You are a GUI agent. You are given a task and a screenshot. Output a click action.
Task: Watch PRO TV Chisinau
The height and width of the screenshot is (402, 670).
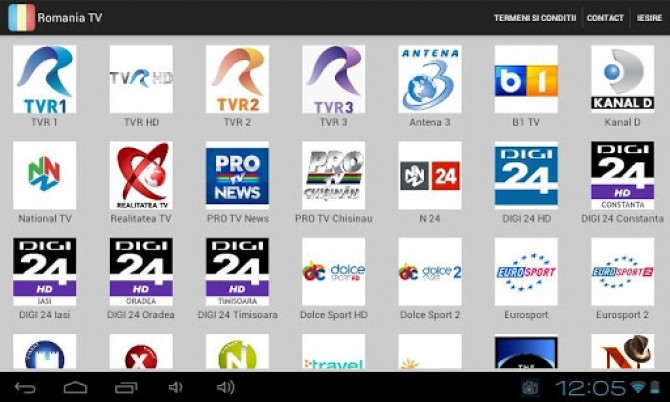[x=333, y=176]
